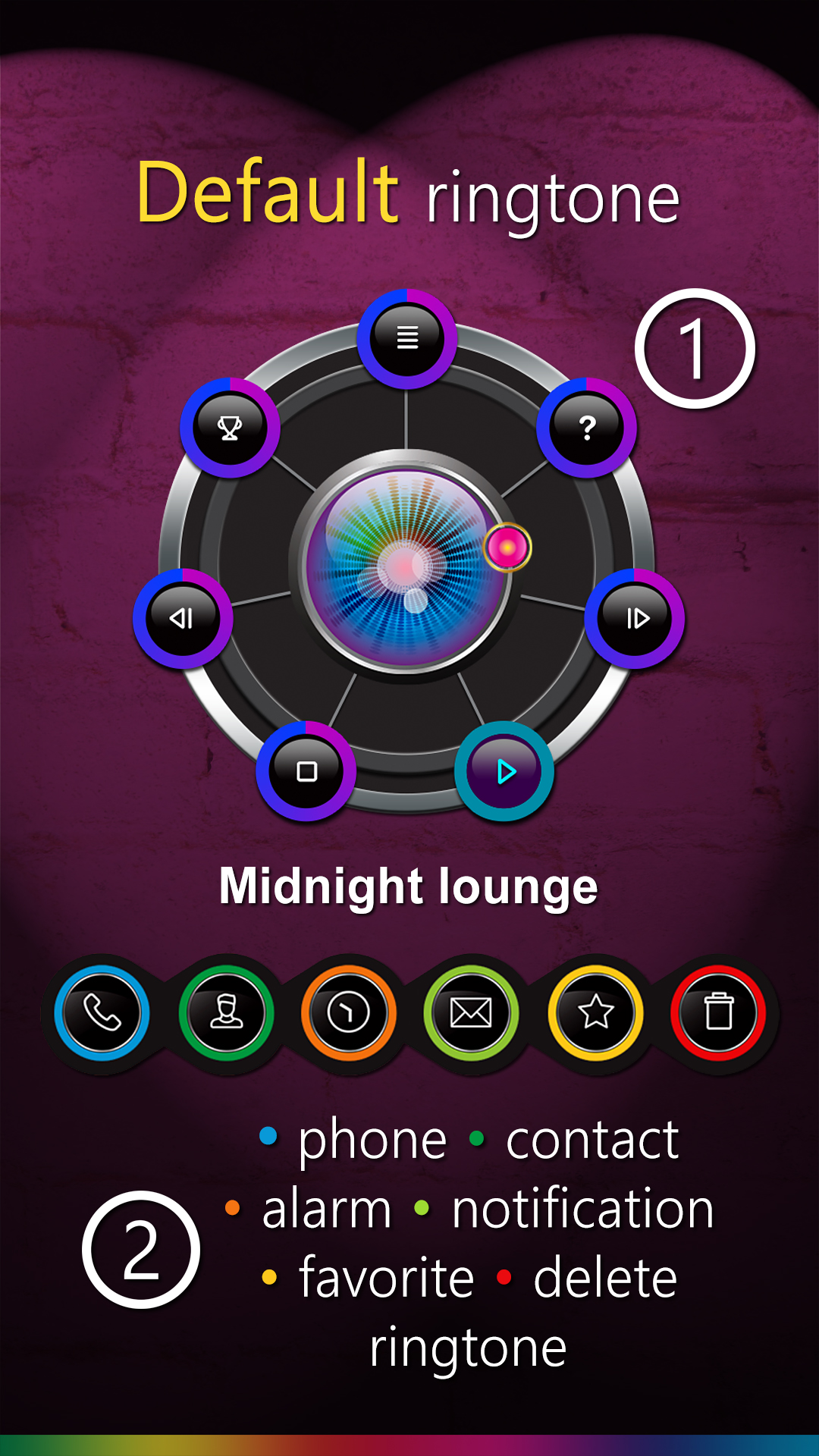Open help via the question mark icon

(588, 427)
